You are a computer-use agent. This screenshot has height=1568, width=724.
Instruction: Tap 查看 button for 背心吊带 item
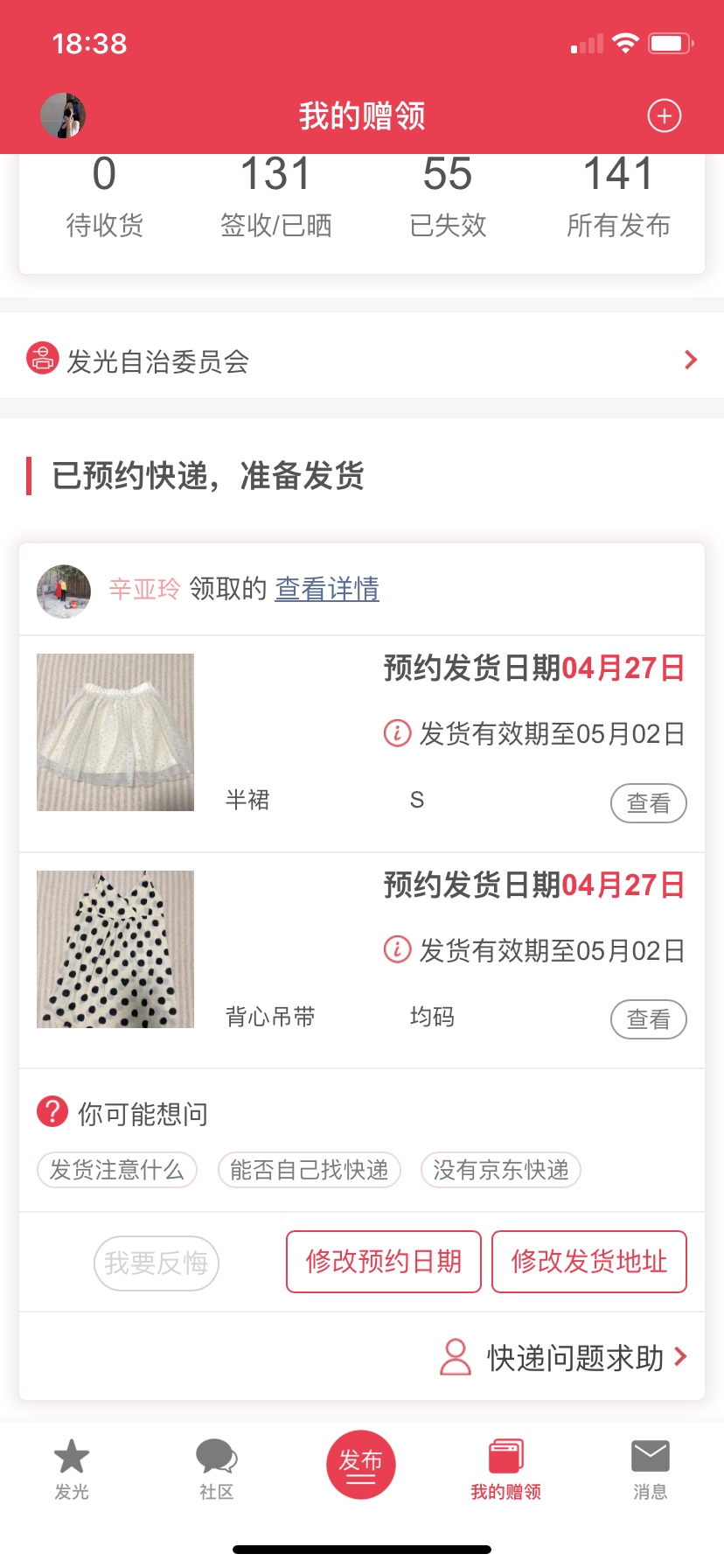pos(648,1019)
